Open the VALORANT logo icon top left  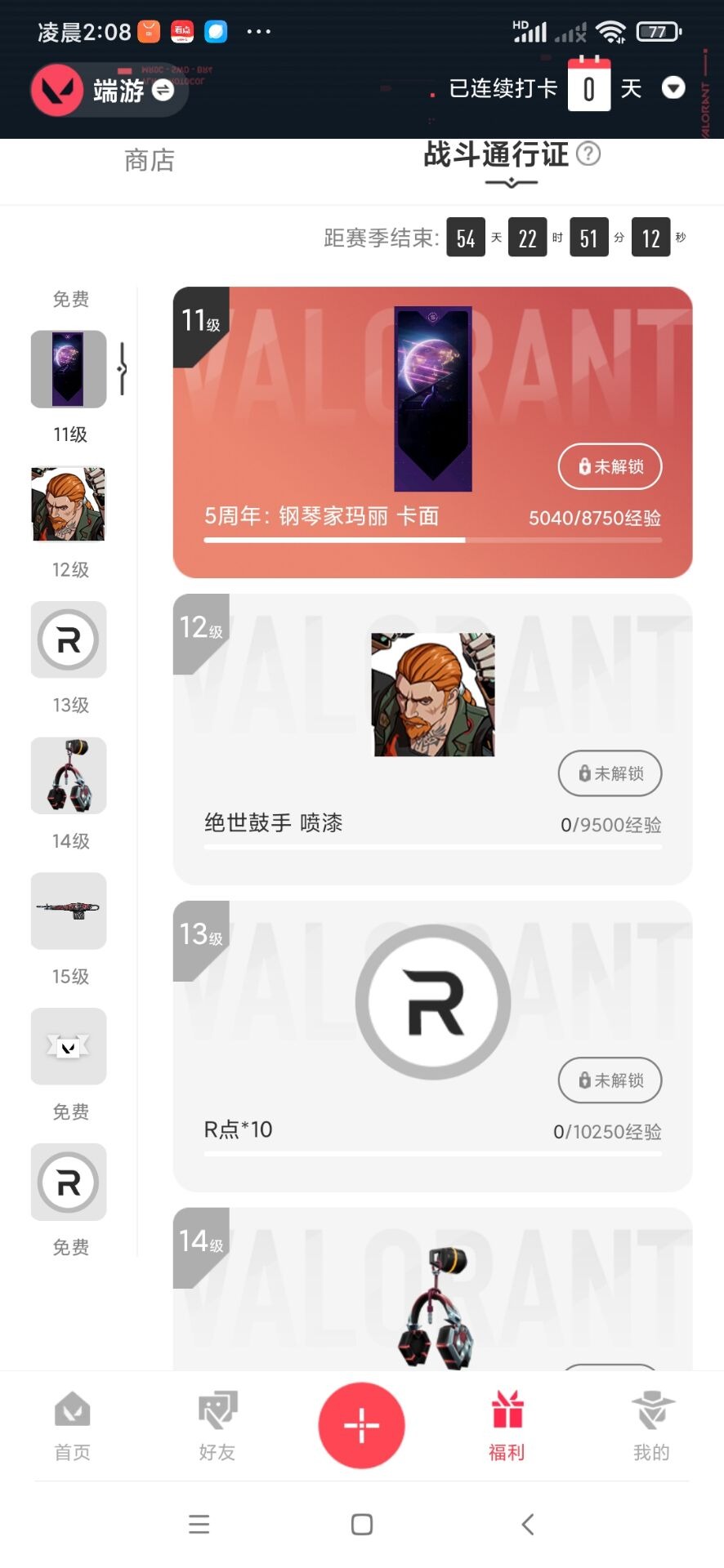pyautogui.click(x=56, y=90)
